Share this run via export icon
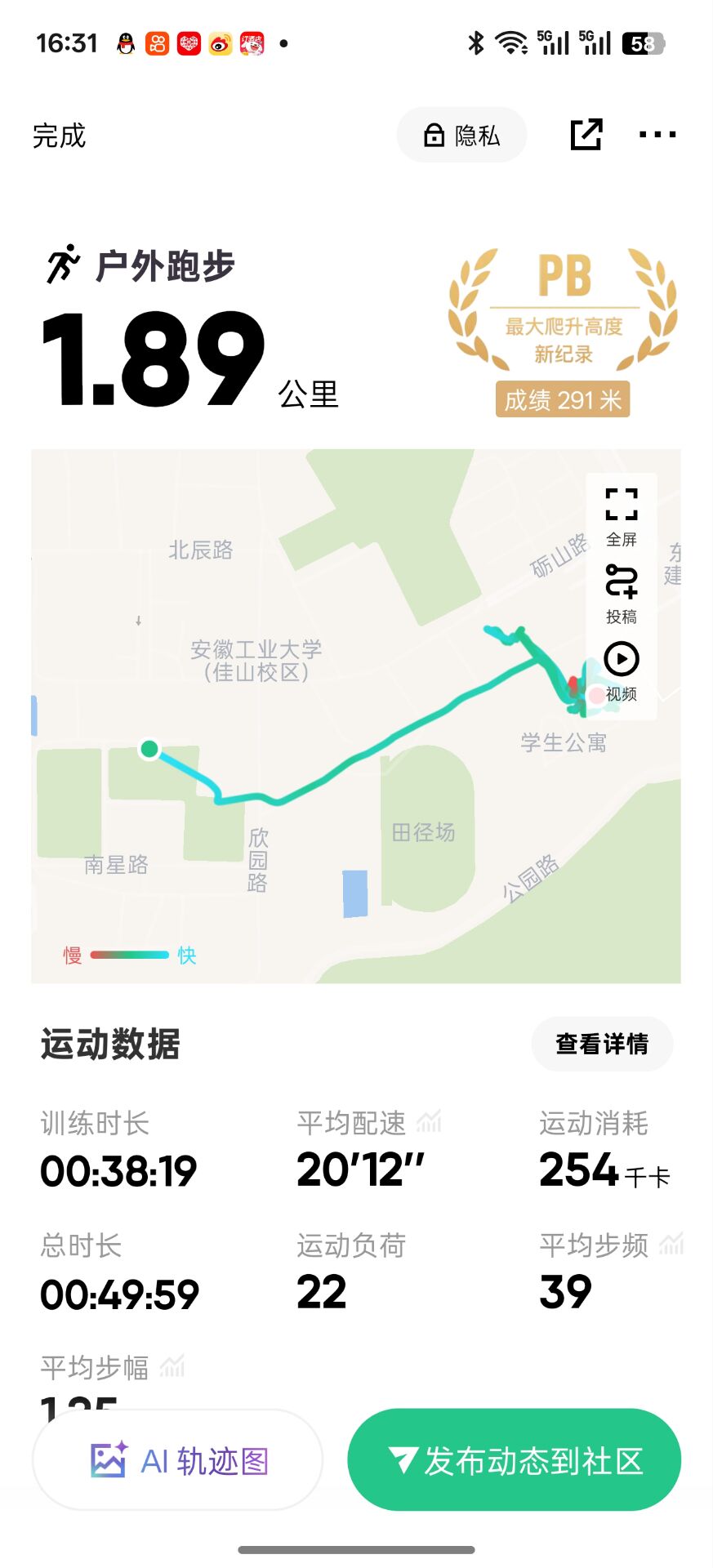This screenshot has width=713, height=1568. coord(586,135)
